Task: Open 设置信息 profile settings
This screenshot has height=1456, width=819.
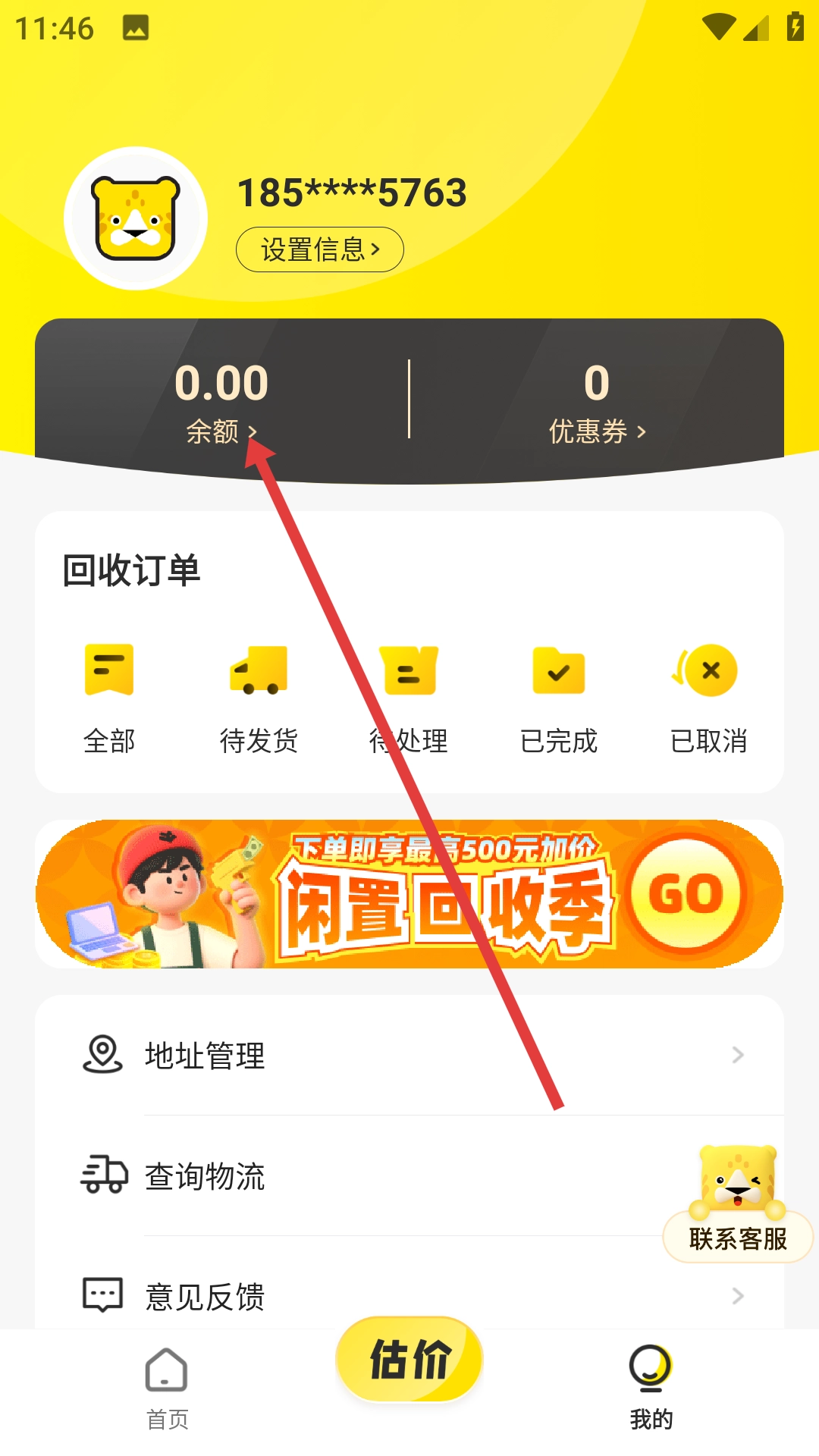Action: [x=319, y=249]
